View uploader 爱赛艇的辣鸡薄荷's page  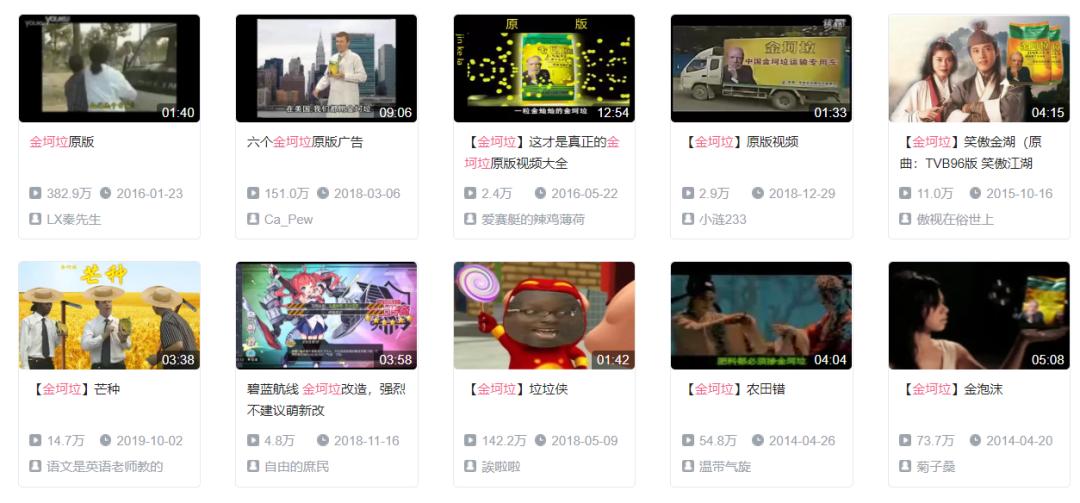click(x=532, y=219)
